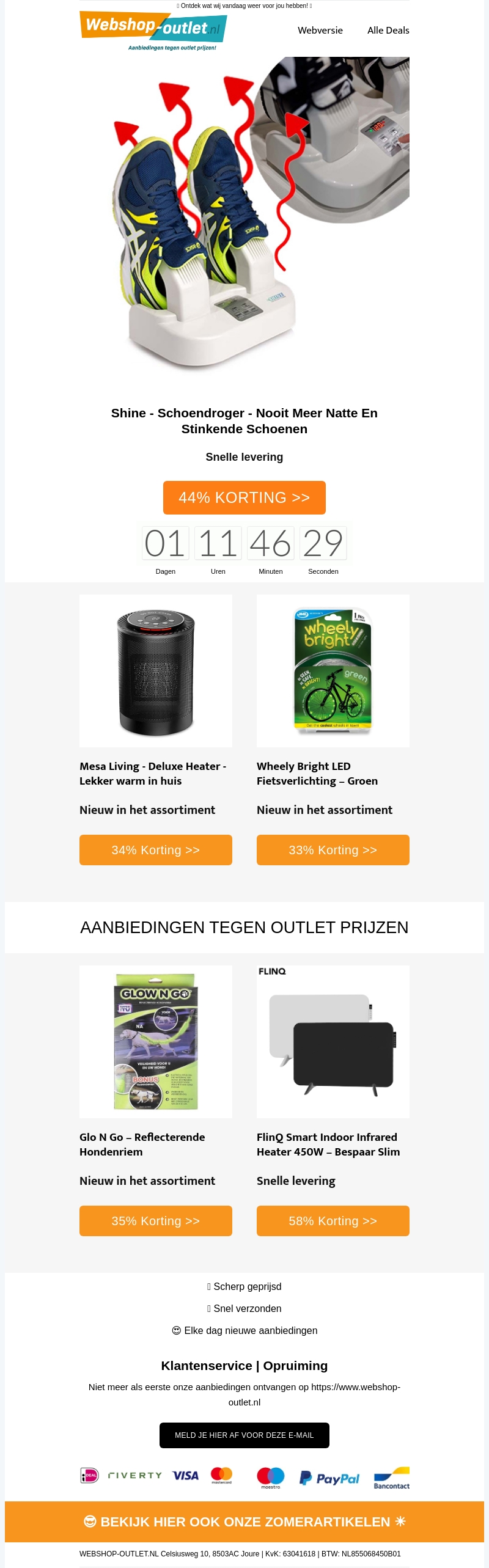This screenshot has width=489, height=1568.
Task: Open the Wheely Bright LED Fietsverlichting image
Action: pos(333,670)
